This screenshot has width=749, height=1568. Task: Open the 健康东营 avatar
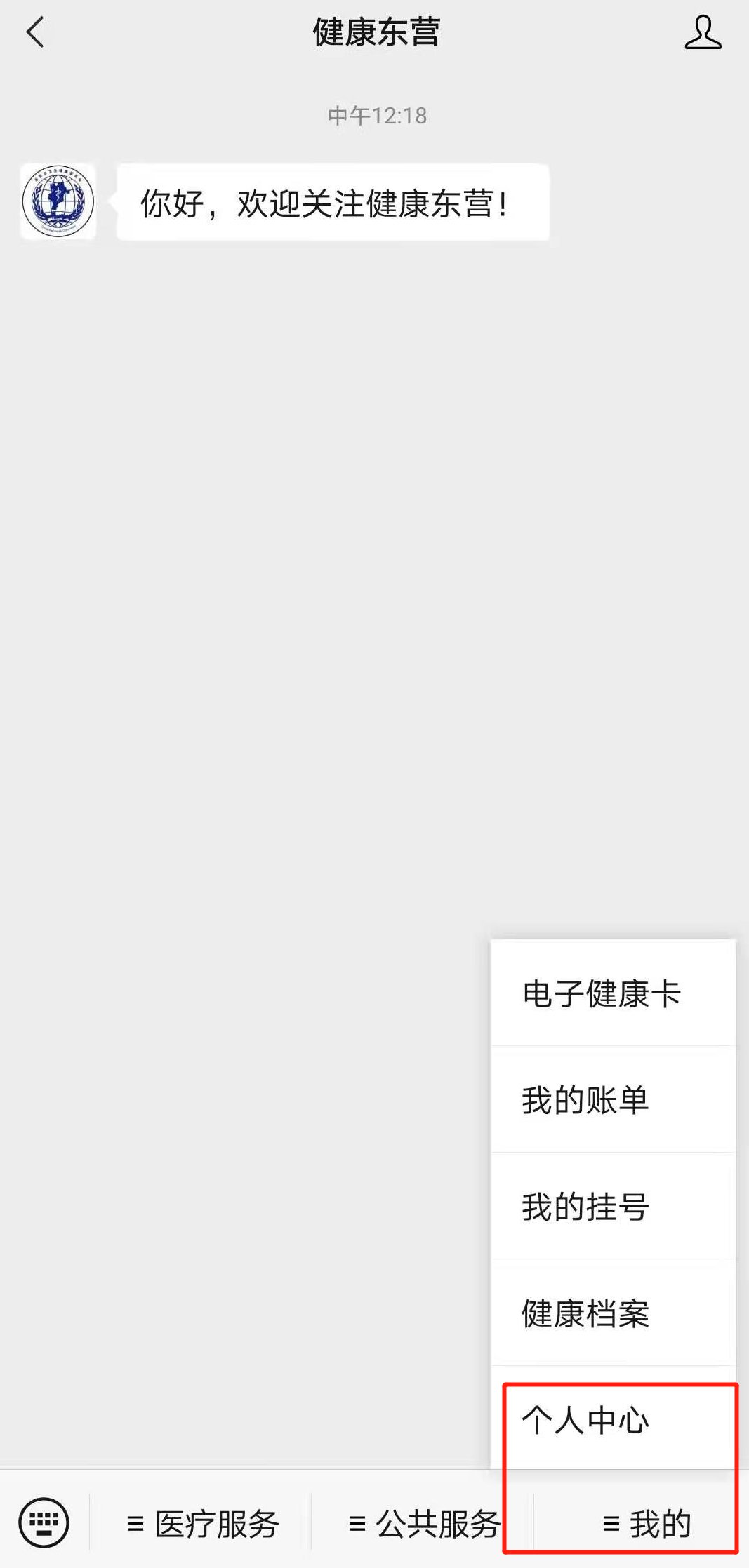[x=58, y=202]
